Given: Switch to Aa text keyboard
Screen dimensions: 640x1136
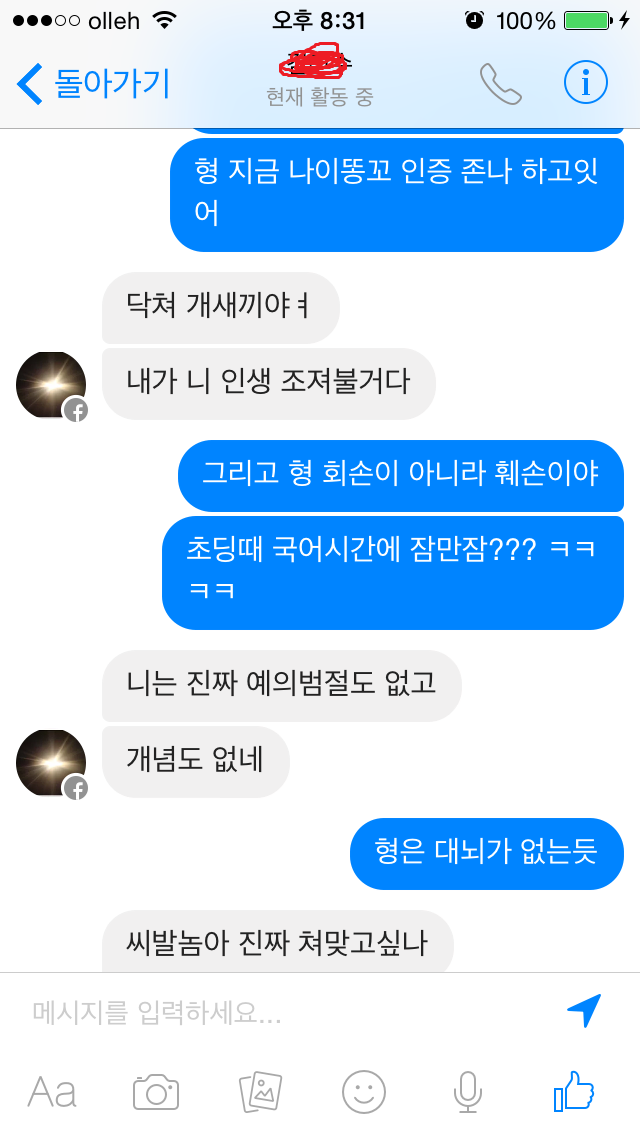Looking at the screenshot, I should click(x=52, y=1091).
